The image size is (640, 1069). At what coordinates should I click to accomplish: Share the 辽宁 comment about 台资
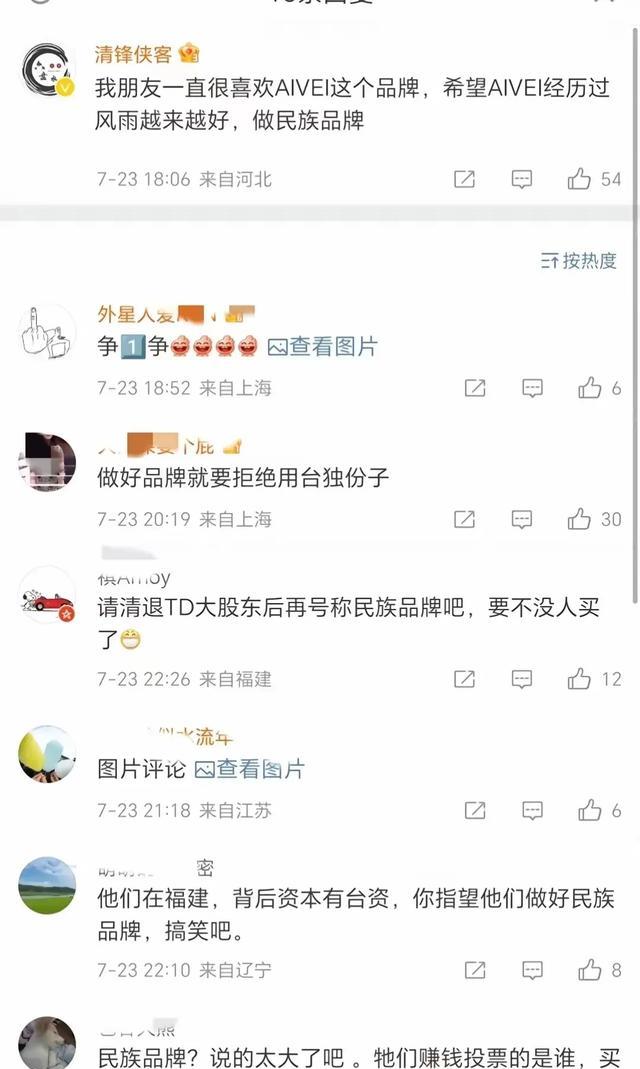pyautogui.click(x=475, y=970)
